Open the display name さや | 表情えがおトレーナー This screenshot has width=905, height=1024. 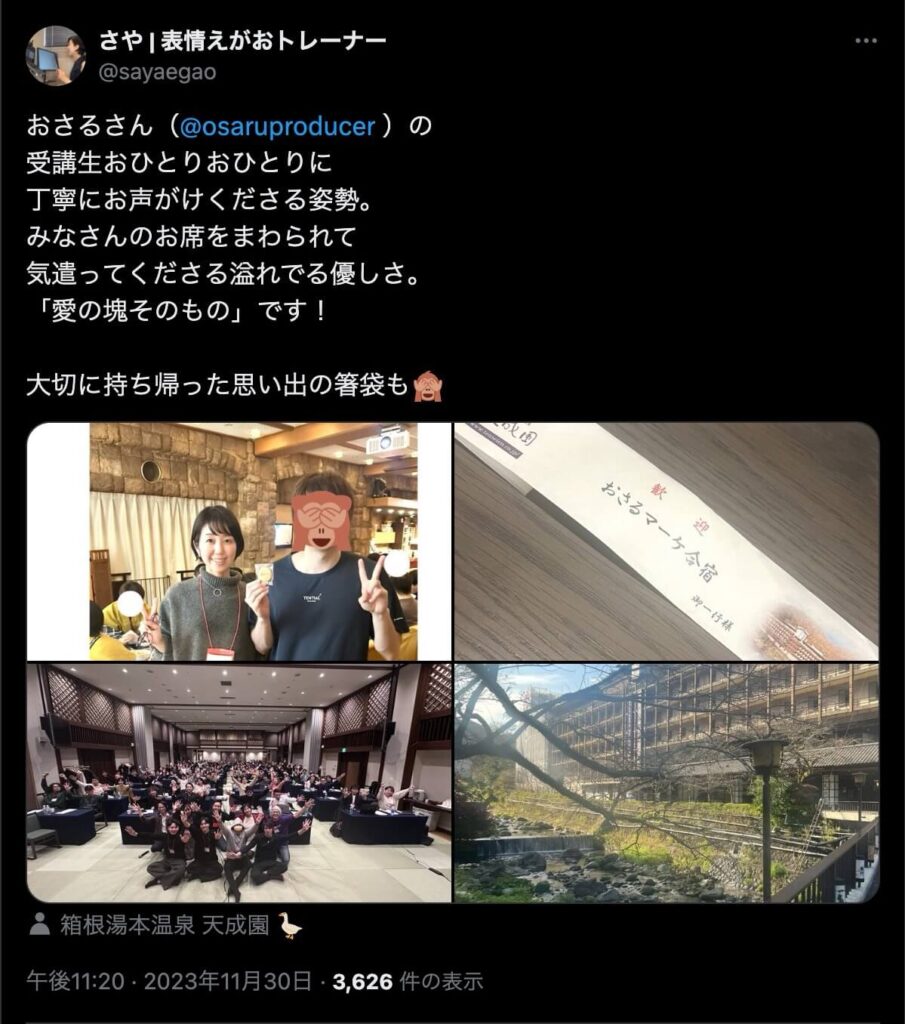click(242, 41)
